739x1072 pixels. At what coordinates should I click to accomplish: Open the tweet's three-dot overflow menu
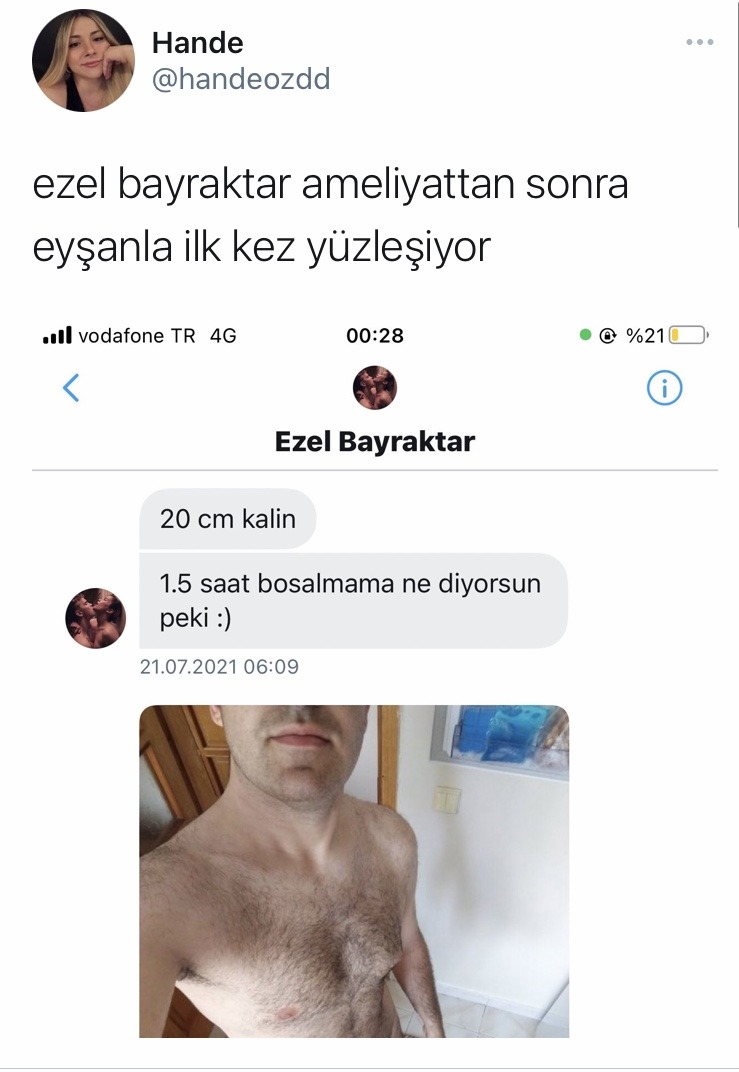700,43
